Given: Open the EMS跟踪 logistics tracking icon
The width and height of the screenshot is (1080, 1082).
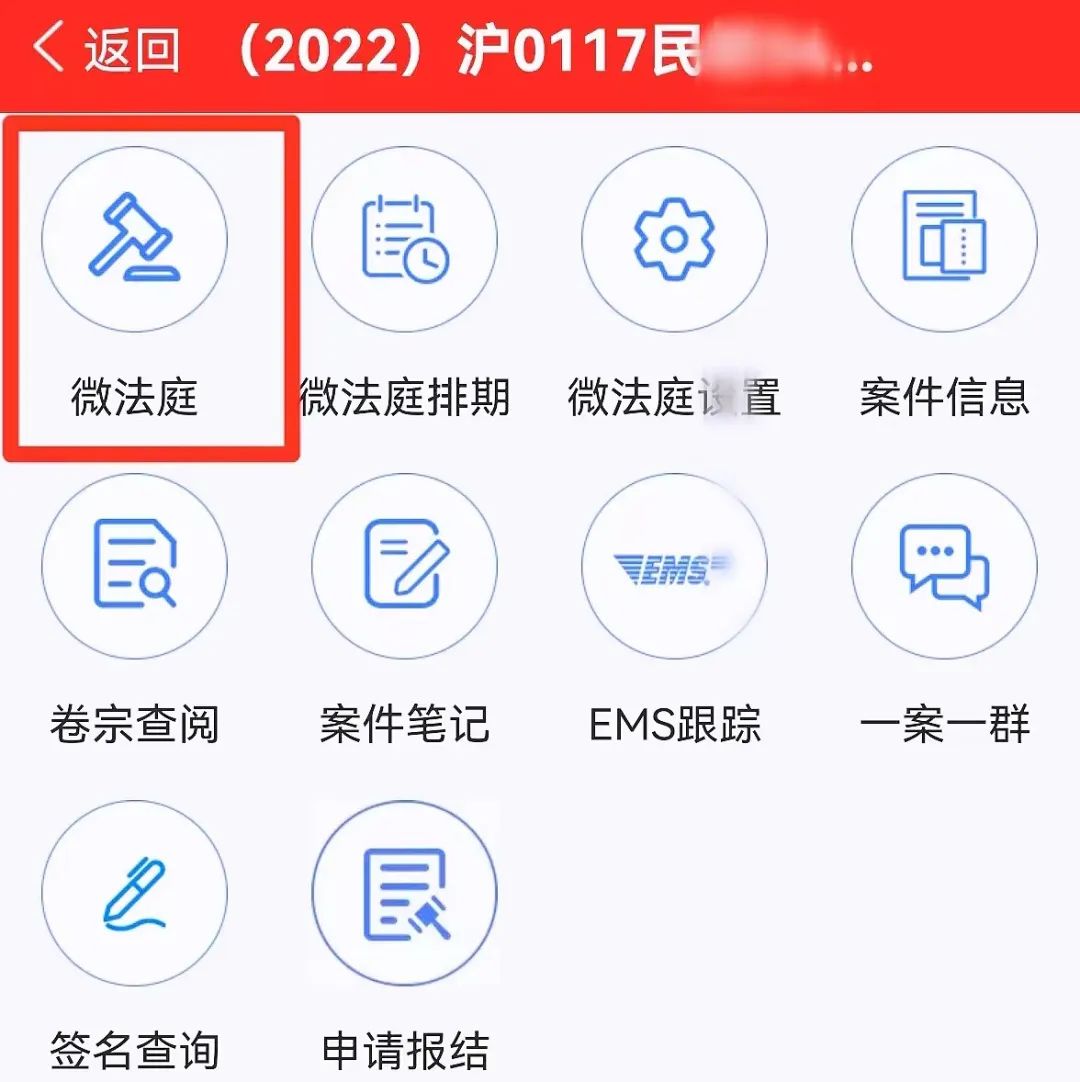Looking at the screenshot, I should click(675, 566).
